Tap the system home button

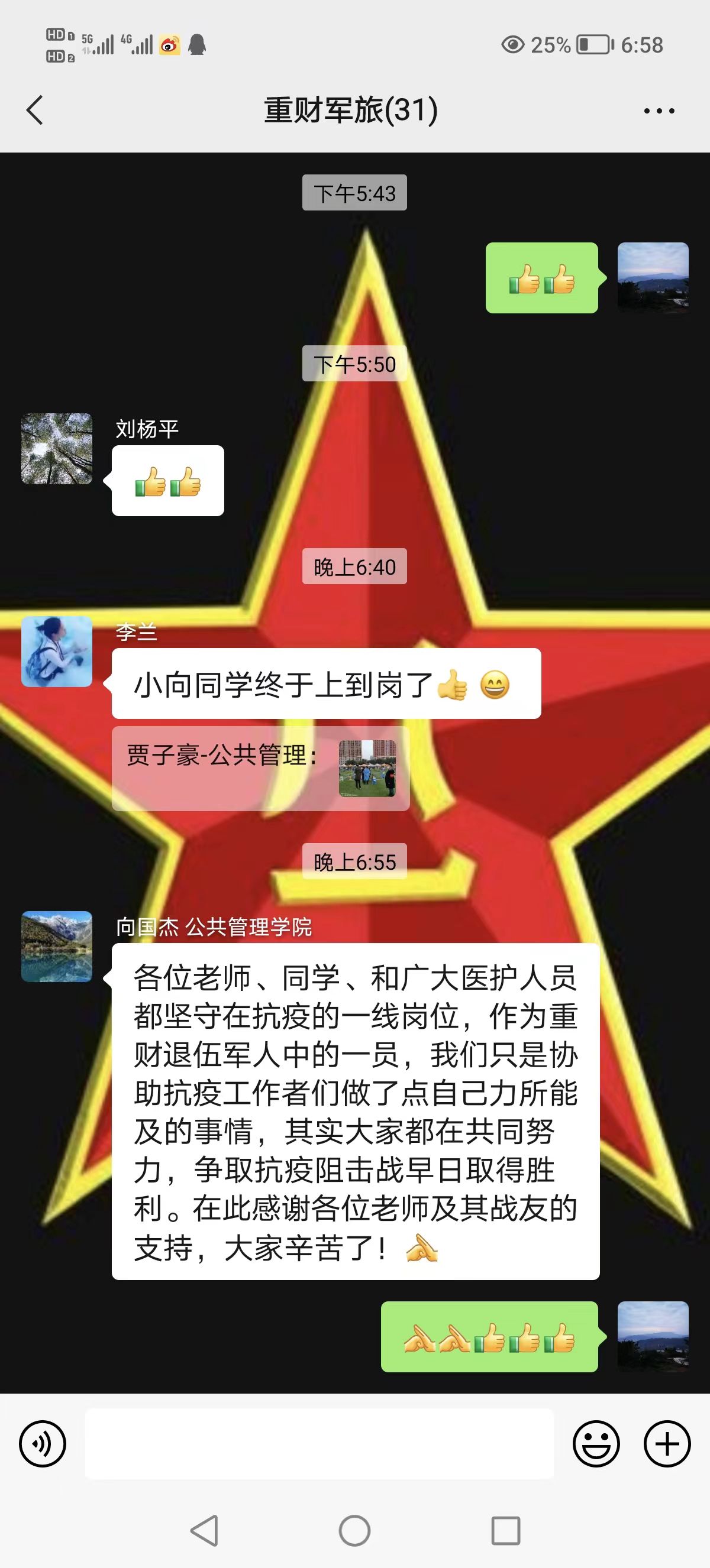(x=354, y=1531)
